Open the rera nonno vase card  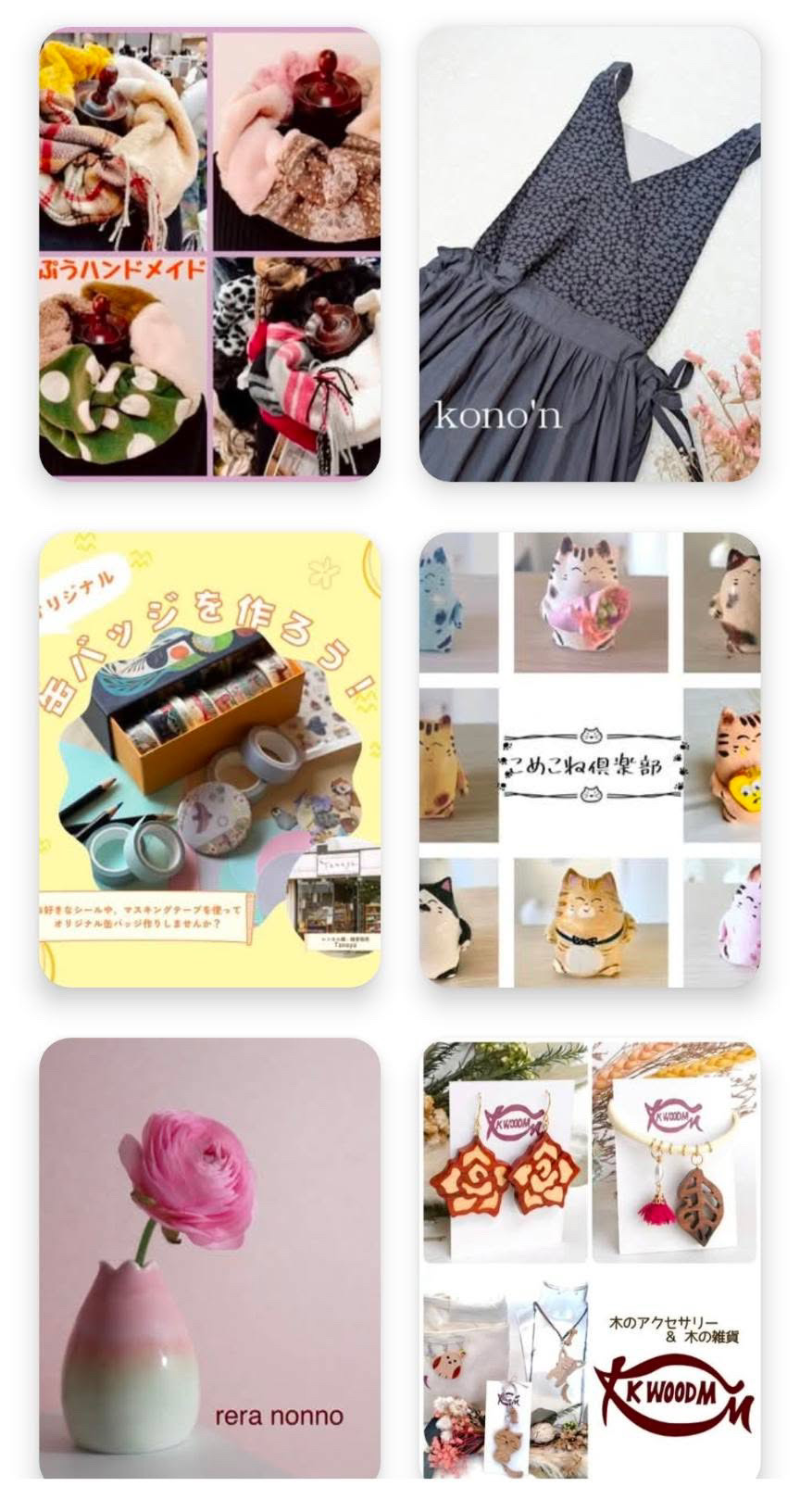coord(209,1258)
